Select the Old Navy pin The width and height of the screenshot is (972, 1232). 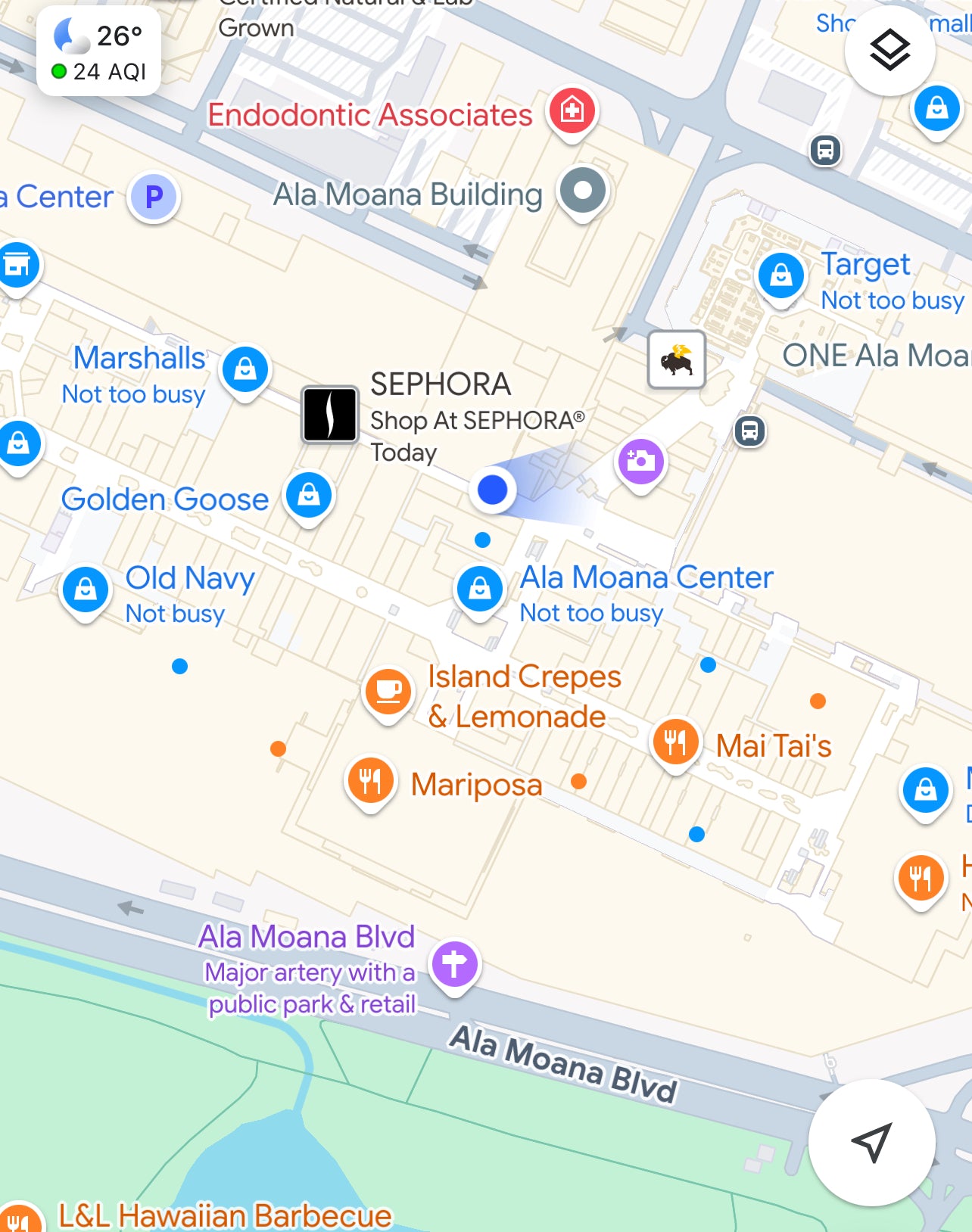[86, 589]
